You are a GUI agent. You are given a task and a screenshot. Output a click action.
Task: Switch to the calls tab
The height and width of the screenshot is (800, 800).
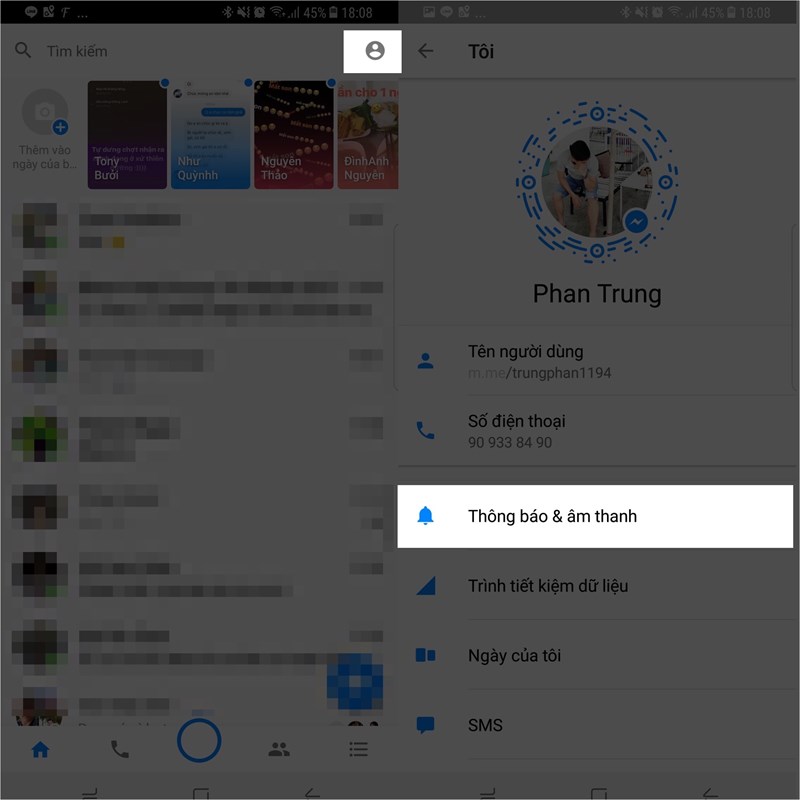(120, 748)
